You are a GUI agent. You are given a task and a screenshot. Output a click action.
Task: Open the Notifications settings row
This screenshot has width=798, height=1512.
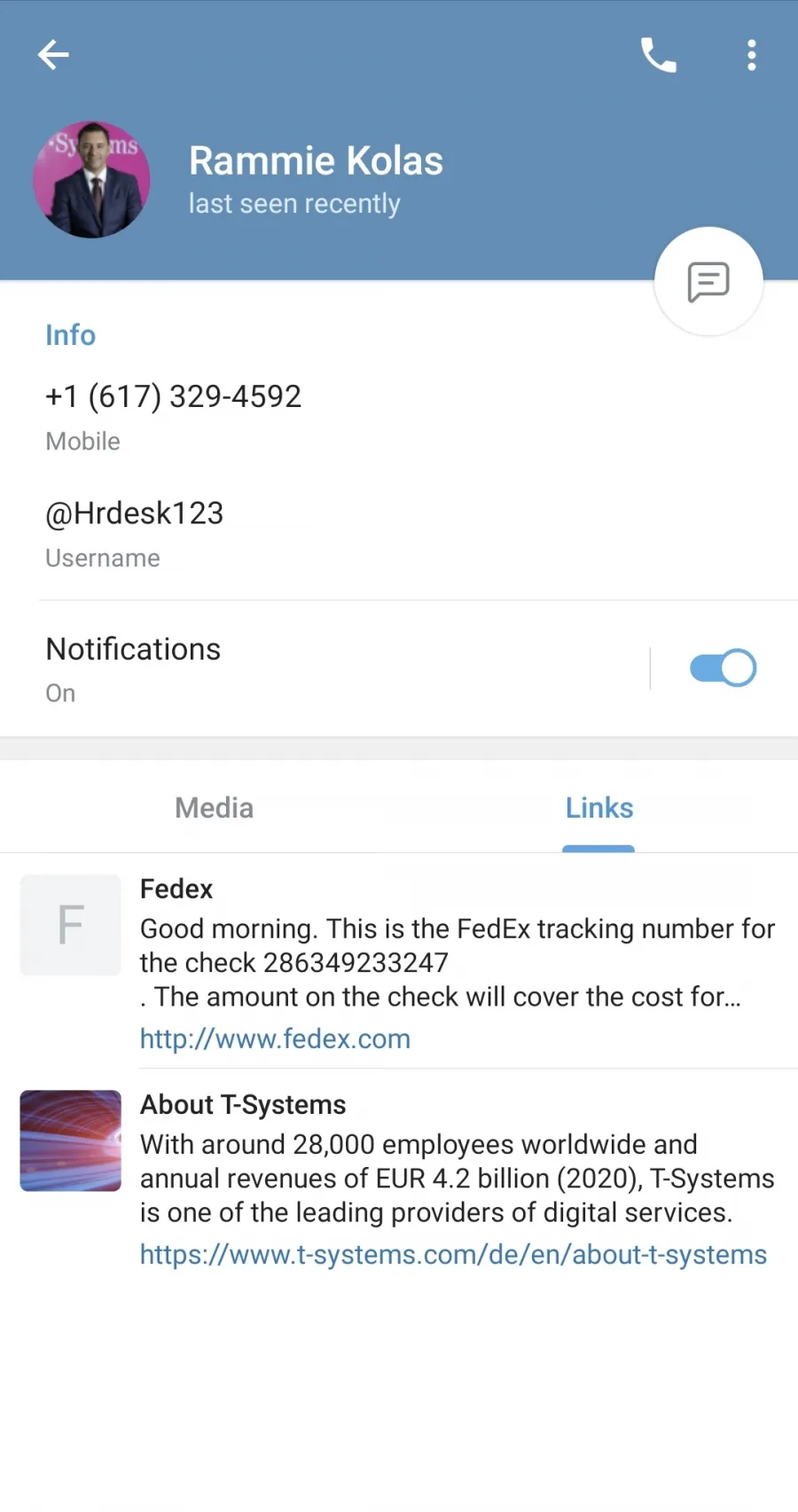[324, 669]
